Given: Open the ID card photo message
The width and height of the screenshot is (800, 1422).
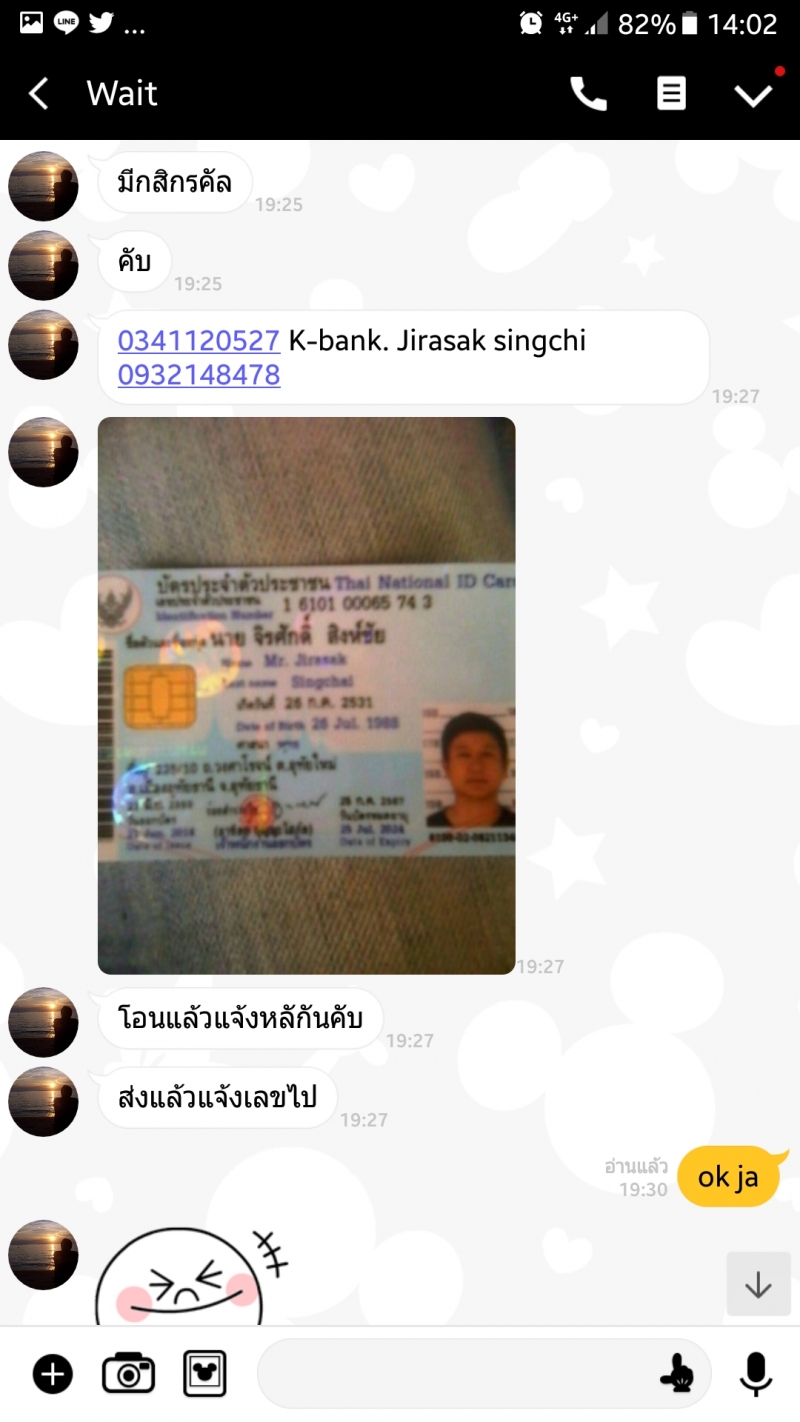Looking at the screenshot, I should [x=306, y=695].
